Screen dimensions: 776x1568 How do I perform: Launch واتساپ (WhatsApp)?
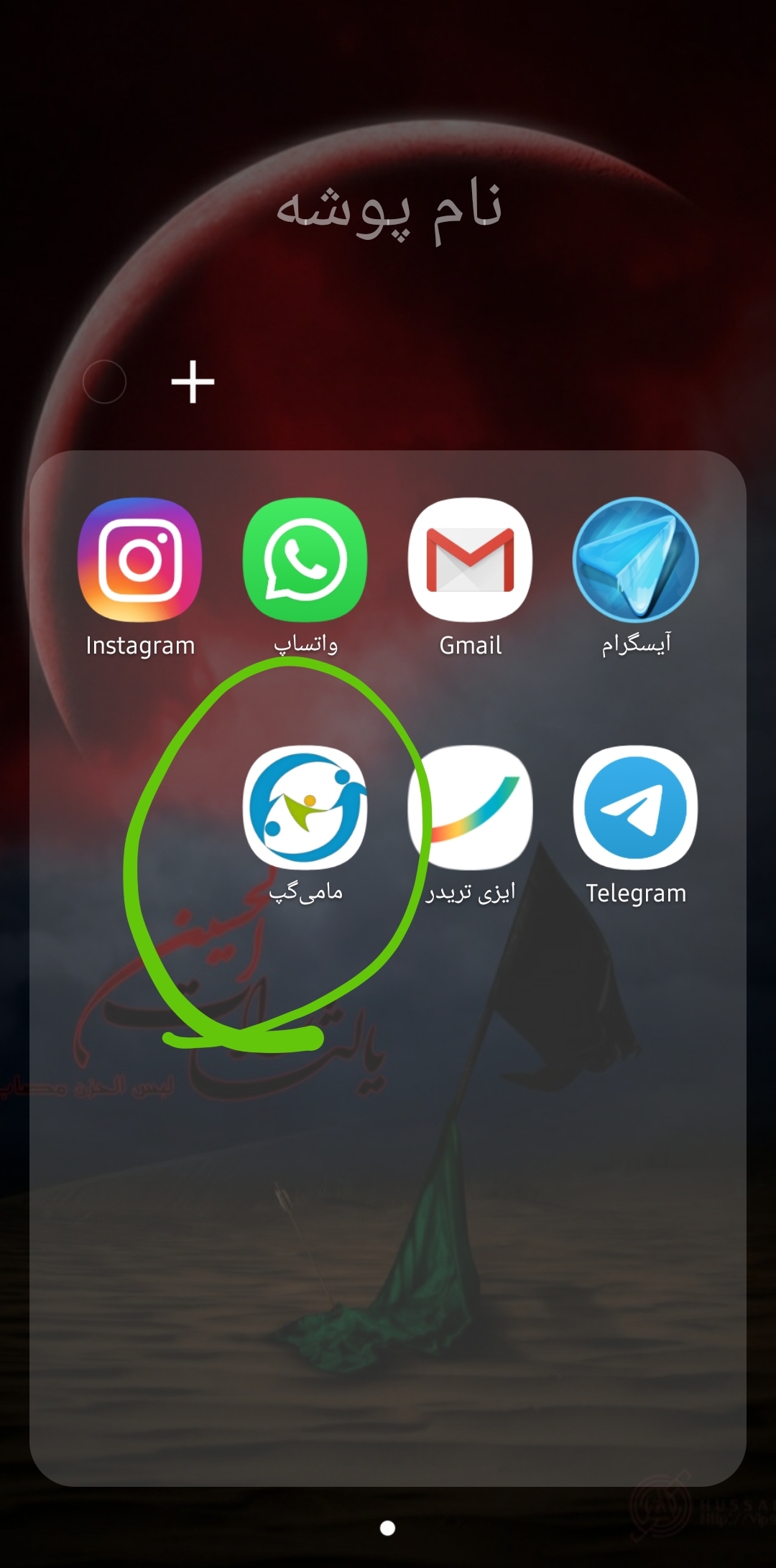305,560
